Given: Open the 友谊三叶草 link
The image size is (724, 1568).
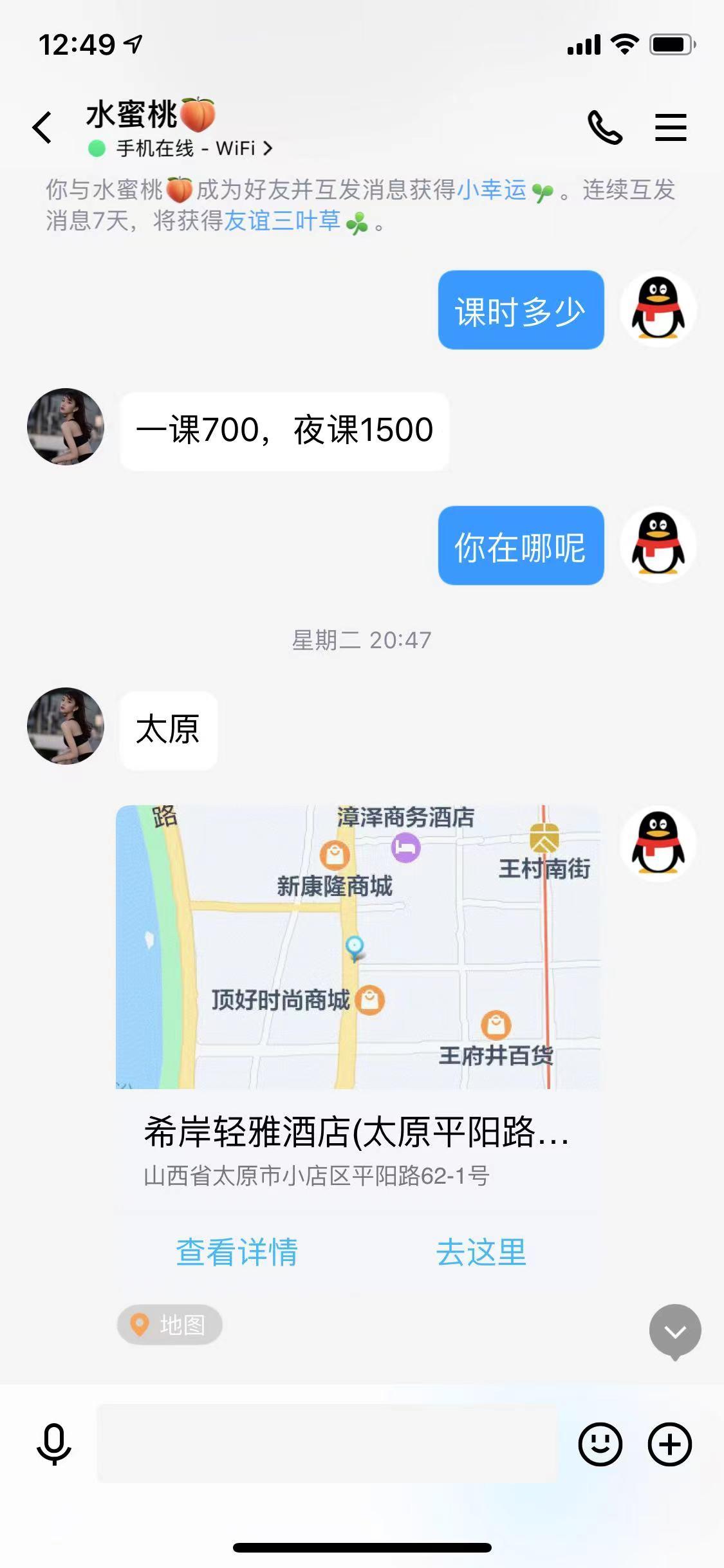Looking at the screenshot, I should click(x=283, y=221).
